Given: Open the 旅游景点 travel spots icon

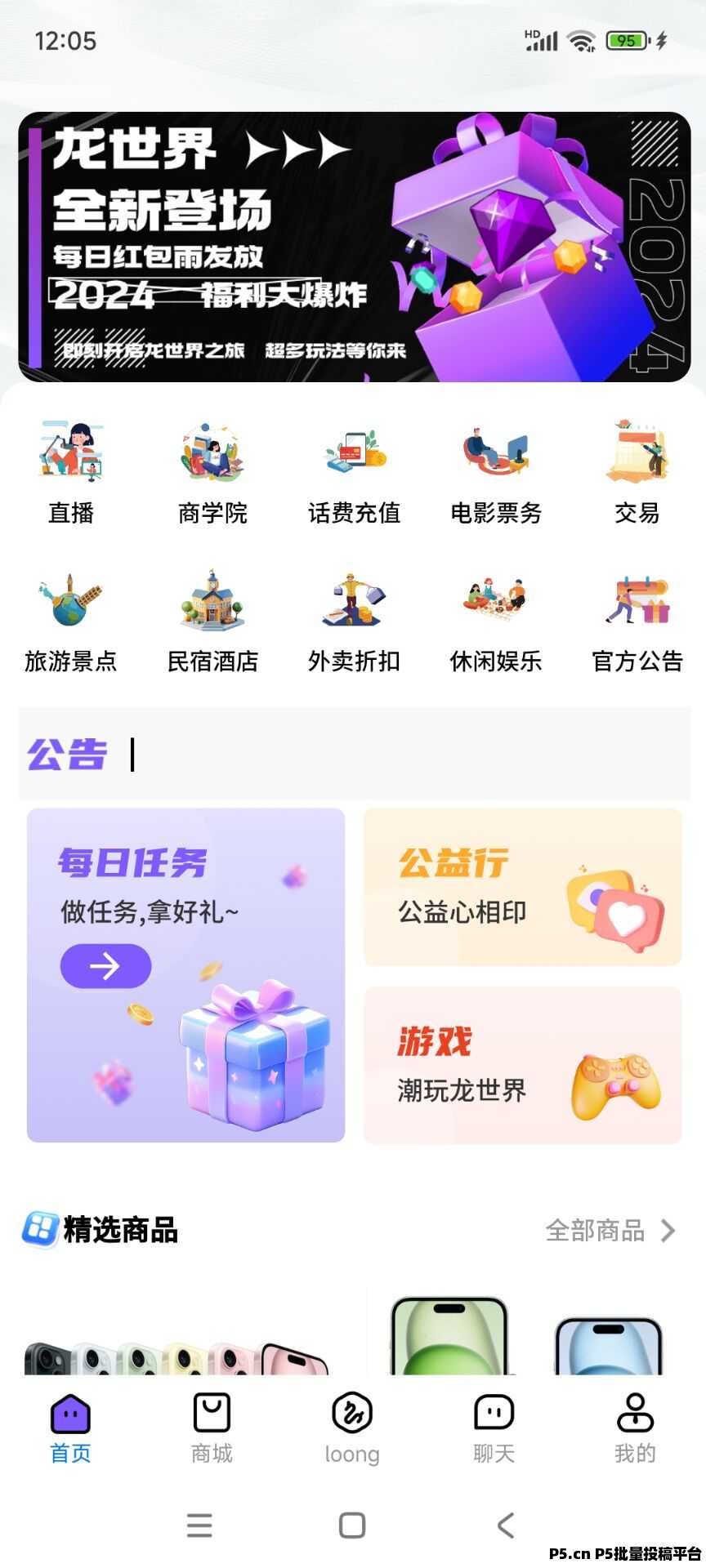Looking at the screenshot, I should pos(70,617).
